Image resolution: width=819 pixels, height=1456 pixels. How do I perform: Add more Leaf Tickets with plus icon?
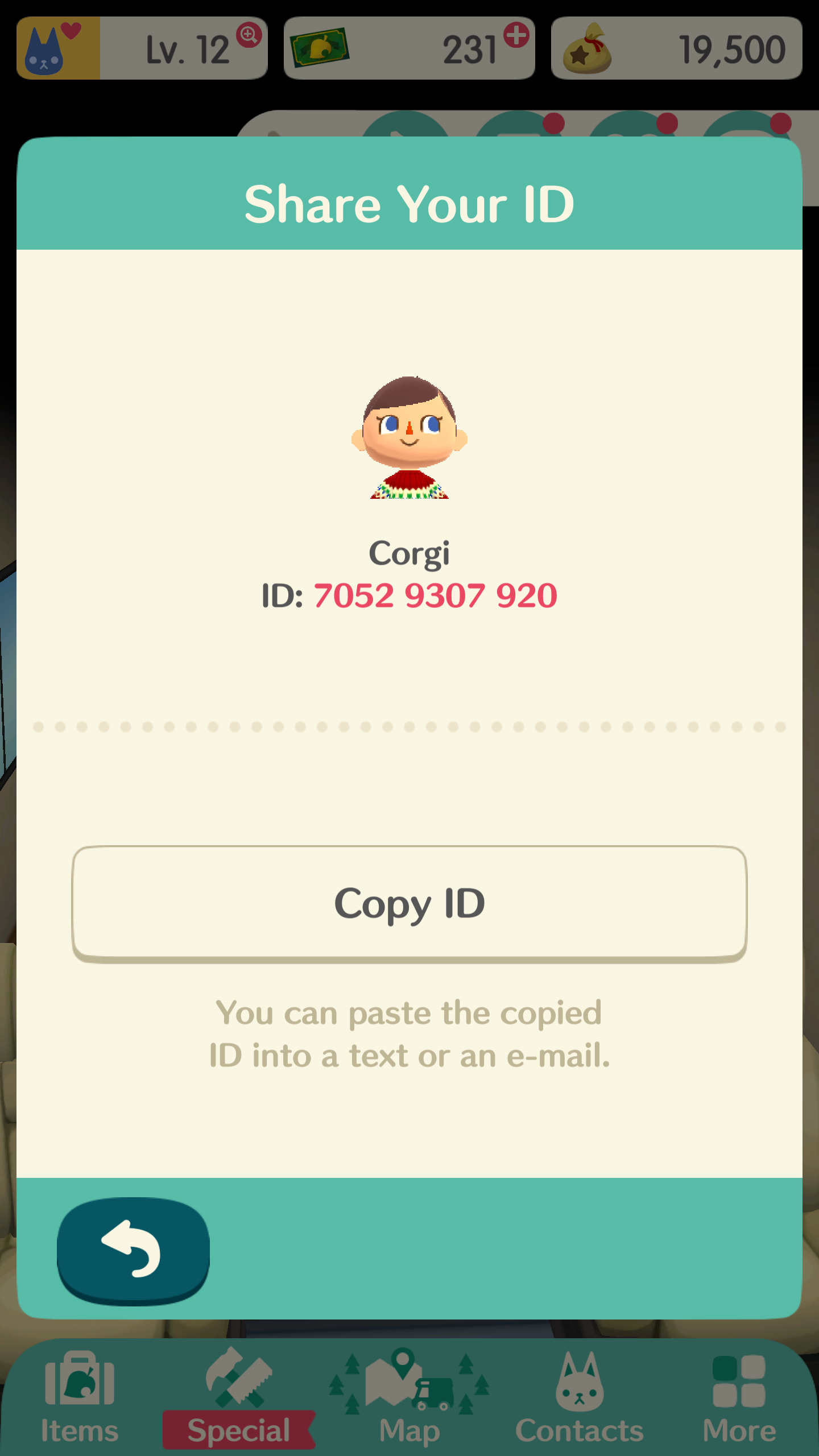click(x=516, y=35)
